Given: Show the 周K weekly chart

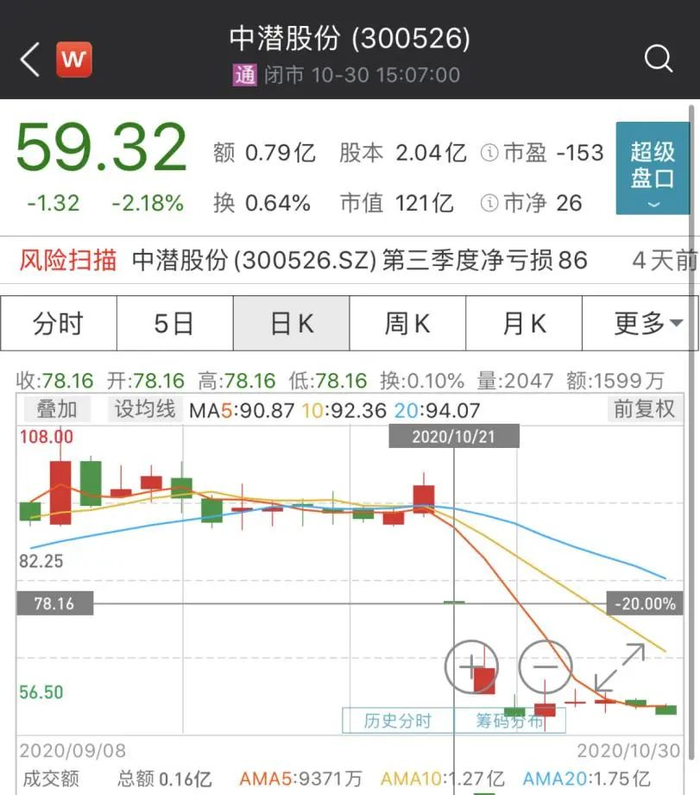Looking at the screenshot, I should (x=407, y=323).
